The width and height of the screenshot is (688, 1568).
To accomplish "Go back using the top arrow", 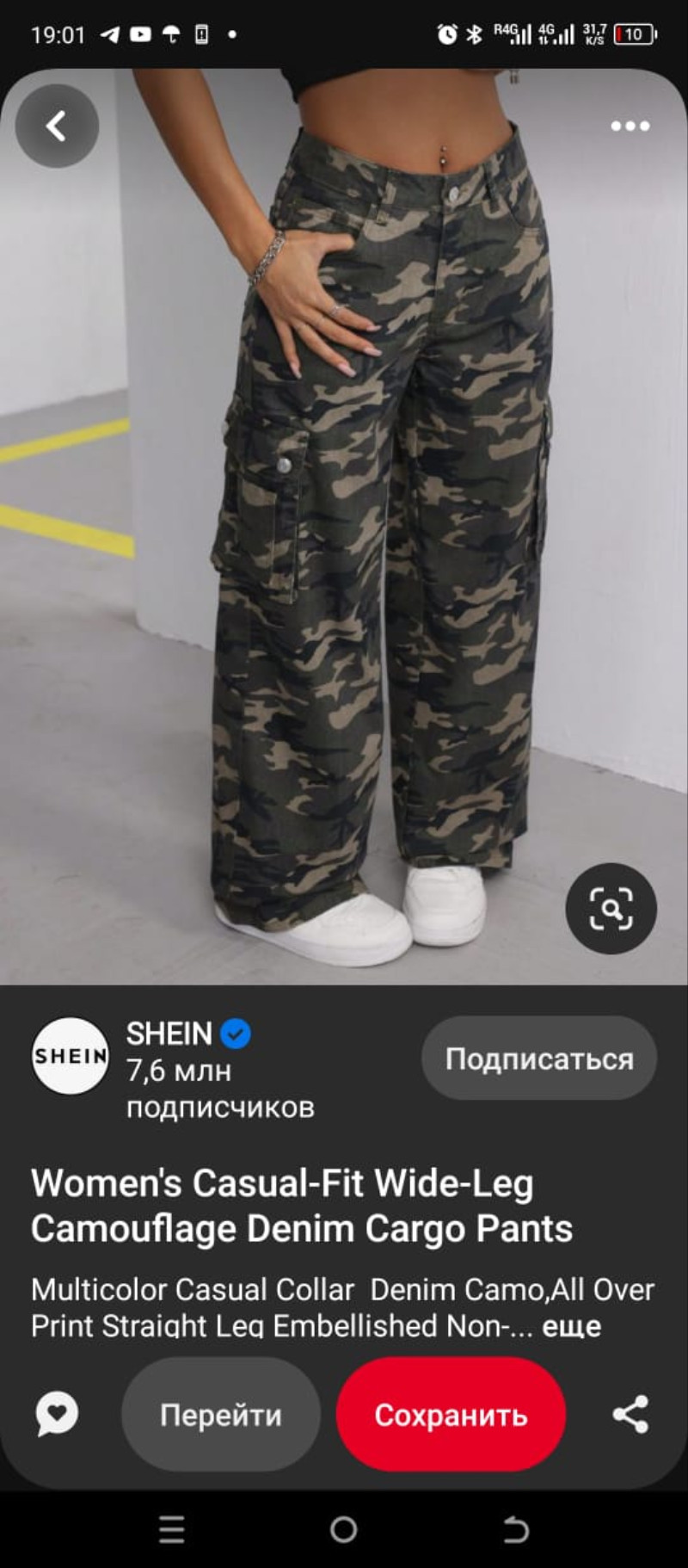I will point(57,126).
